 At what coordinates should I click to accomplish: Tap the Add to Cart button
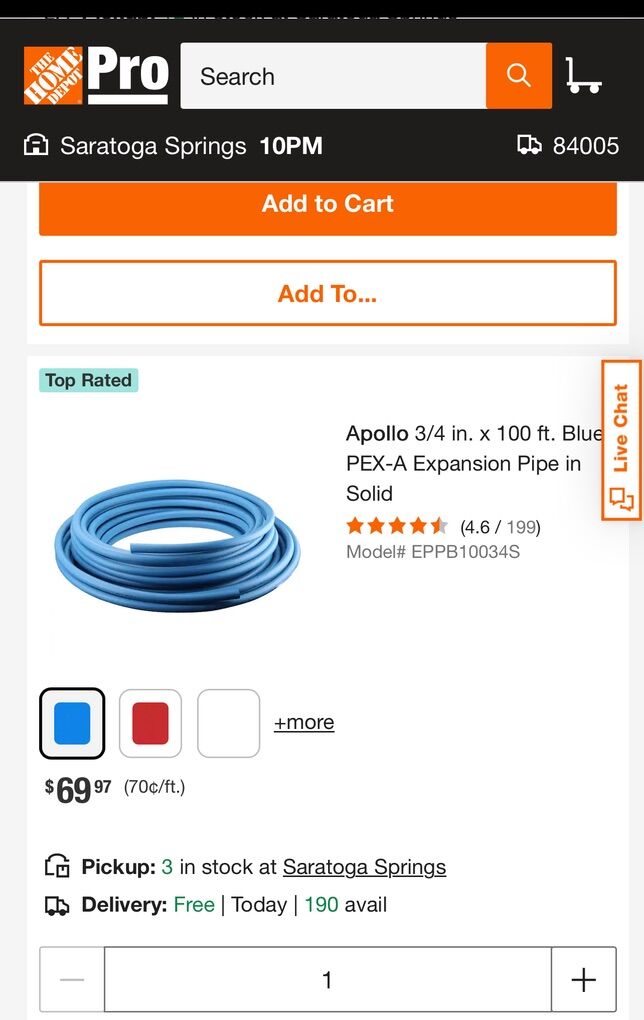327,204
